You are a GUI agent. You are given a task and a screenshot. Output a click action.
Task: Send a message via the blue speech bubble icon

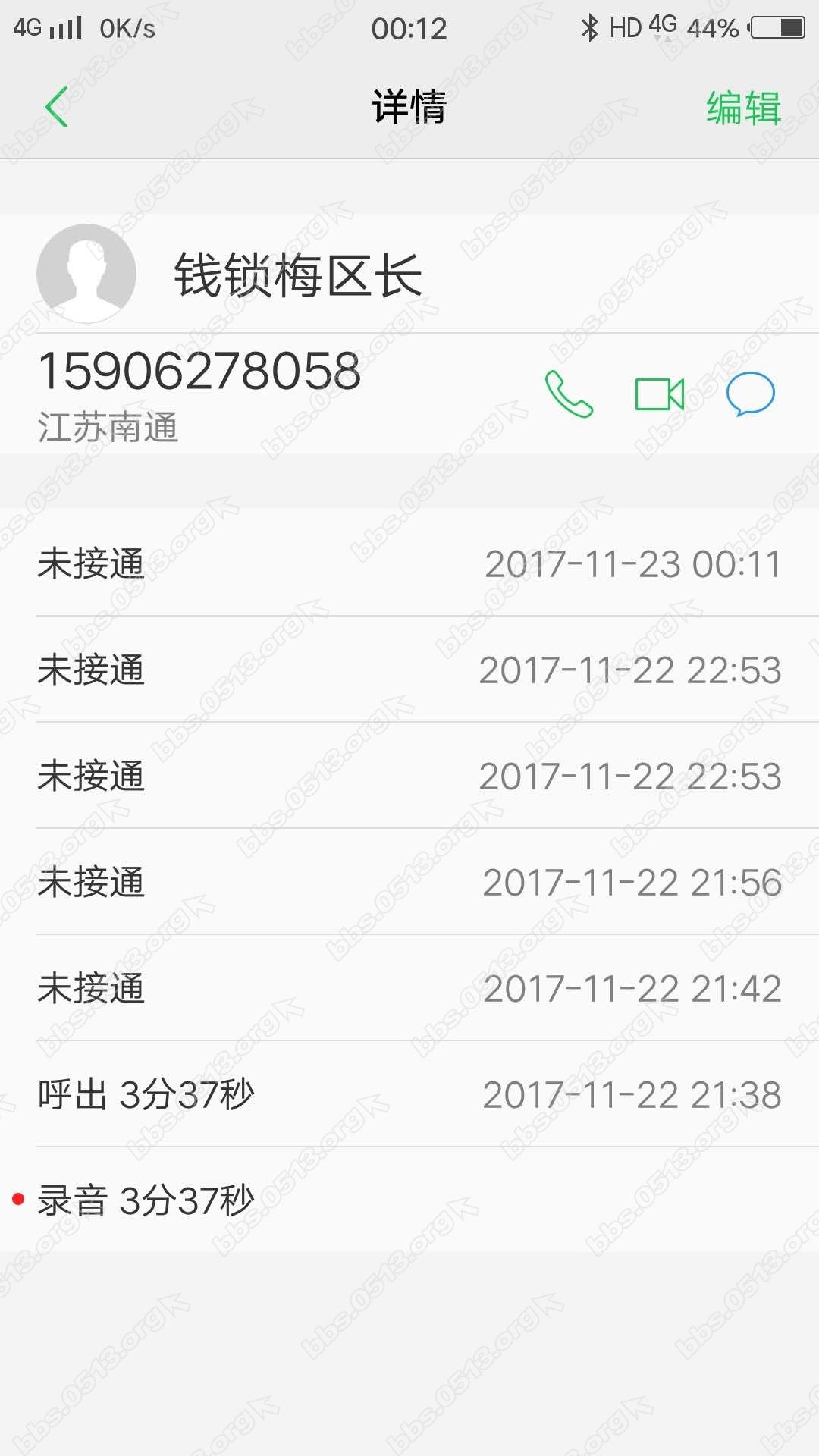pos(749,395)
